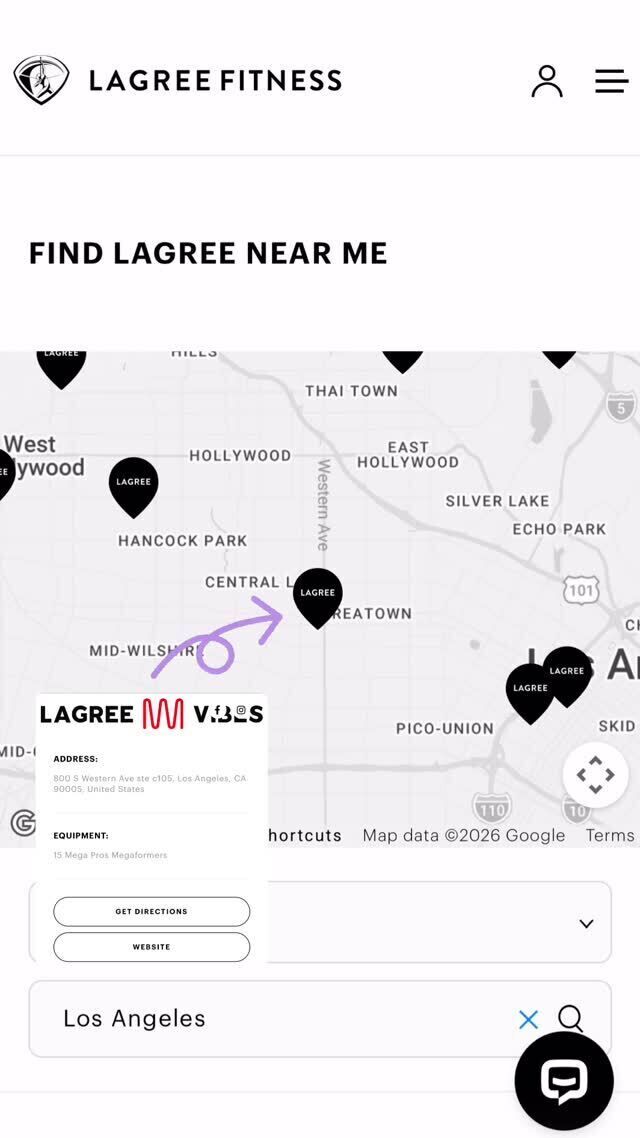640x1138 pixels.
Task: Search locations with the magnifier icon
Action: 570,1018
